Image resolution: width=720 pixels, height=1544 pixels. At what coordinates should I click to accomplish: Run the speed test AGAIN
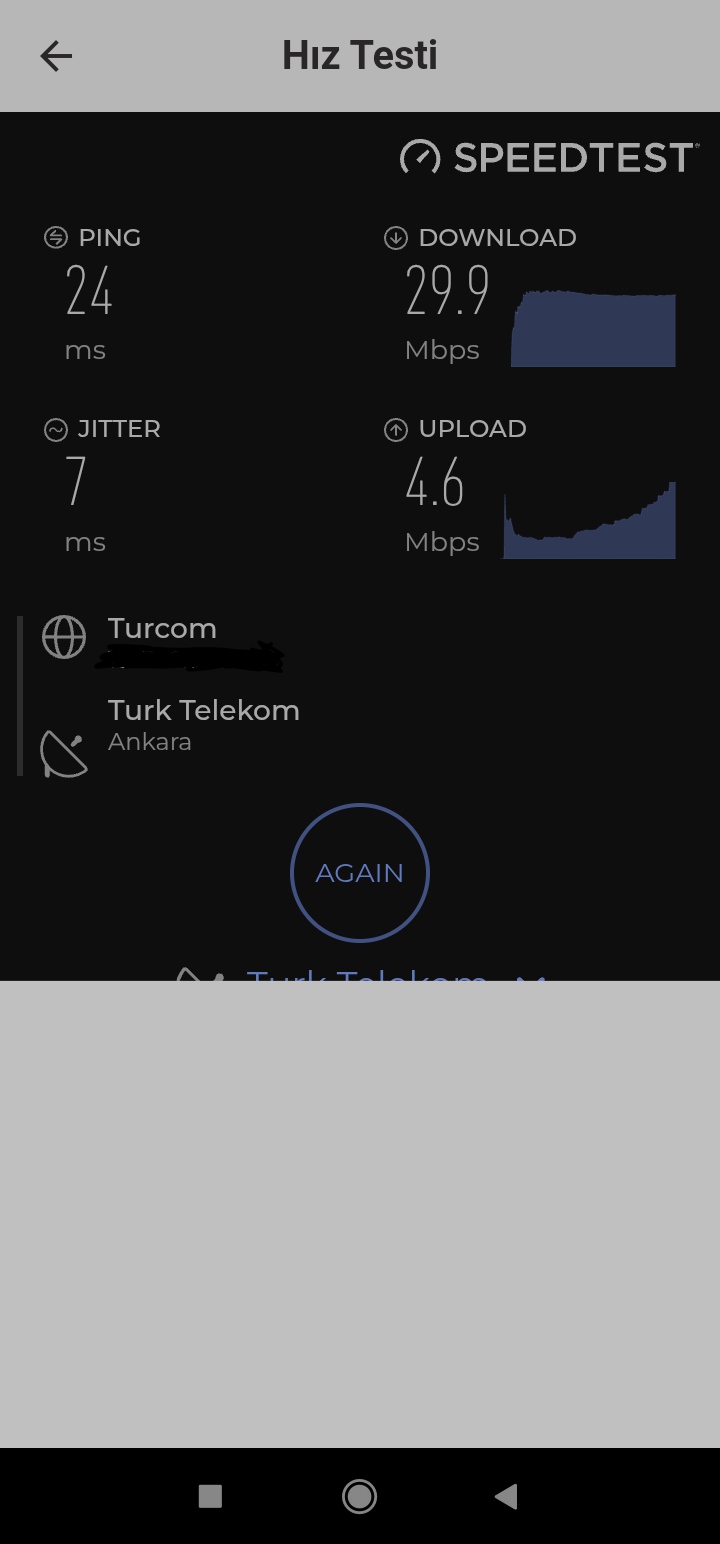pyautogui.click(x=360, y=873)
